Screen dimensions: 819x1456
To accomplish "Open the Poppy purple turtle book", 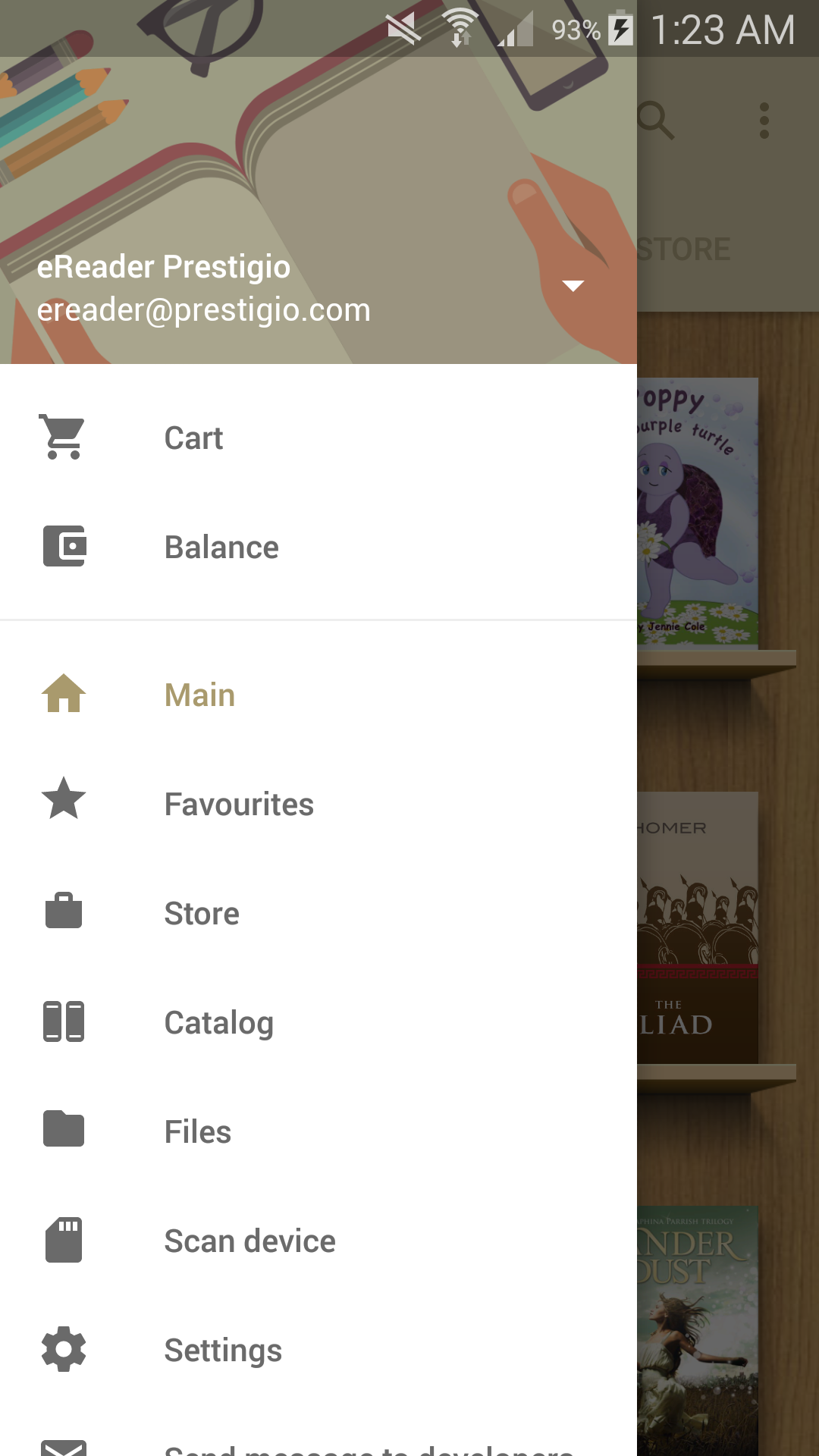I will click(698, 513).
